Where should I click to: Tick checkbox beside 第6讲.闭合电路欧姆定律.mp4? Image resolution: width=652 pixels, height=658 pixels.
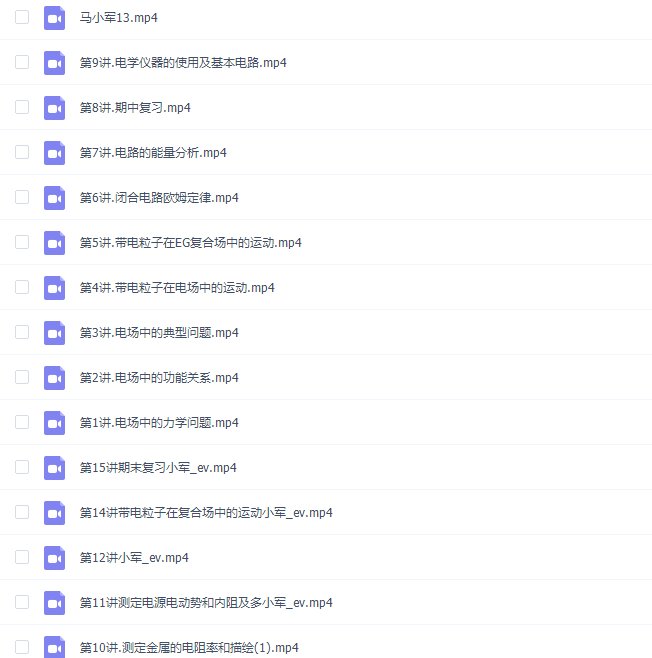point(22,197)
